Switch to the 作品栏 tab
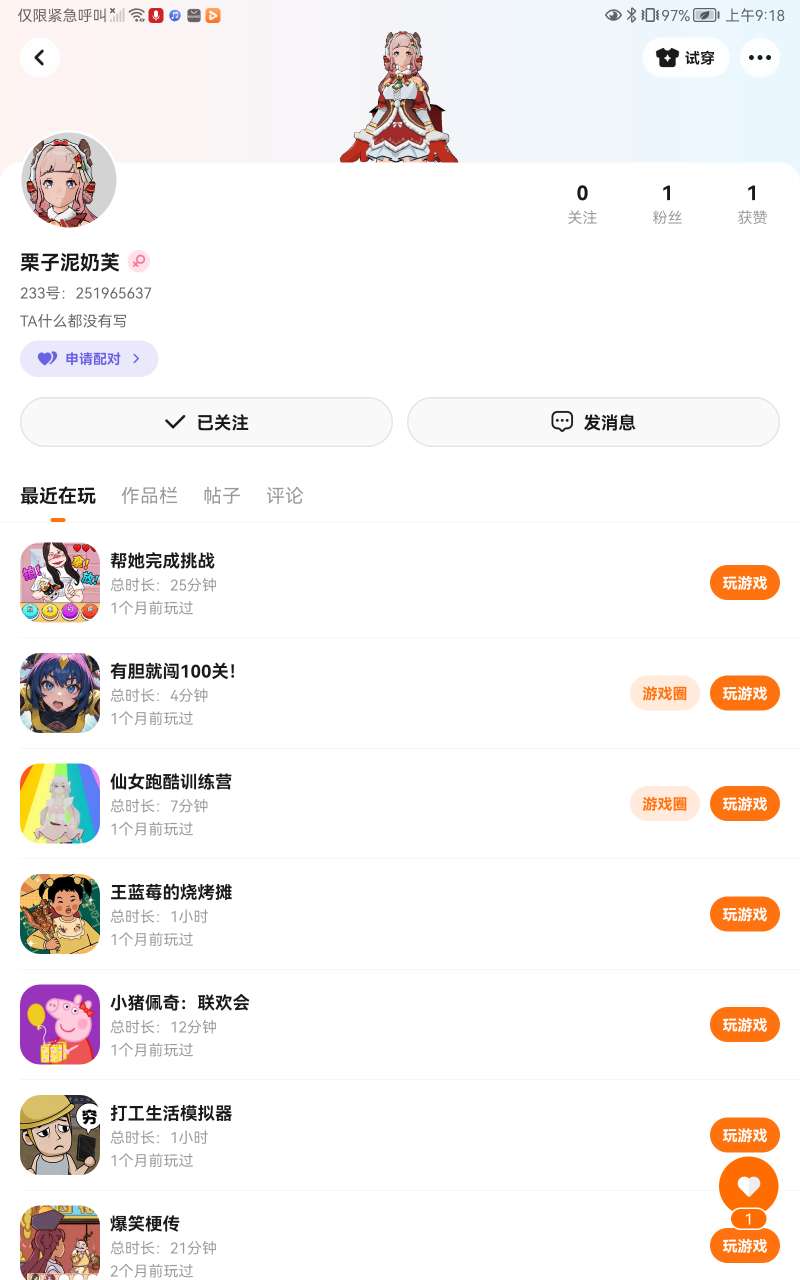The image size is (800, 1280). point(149,496)
